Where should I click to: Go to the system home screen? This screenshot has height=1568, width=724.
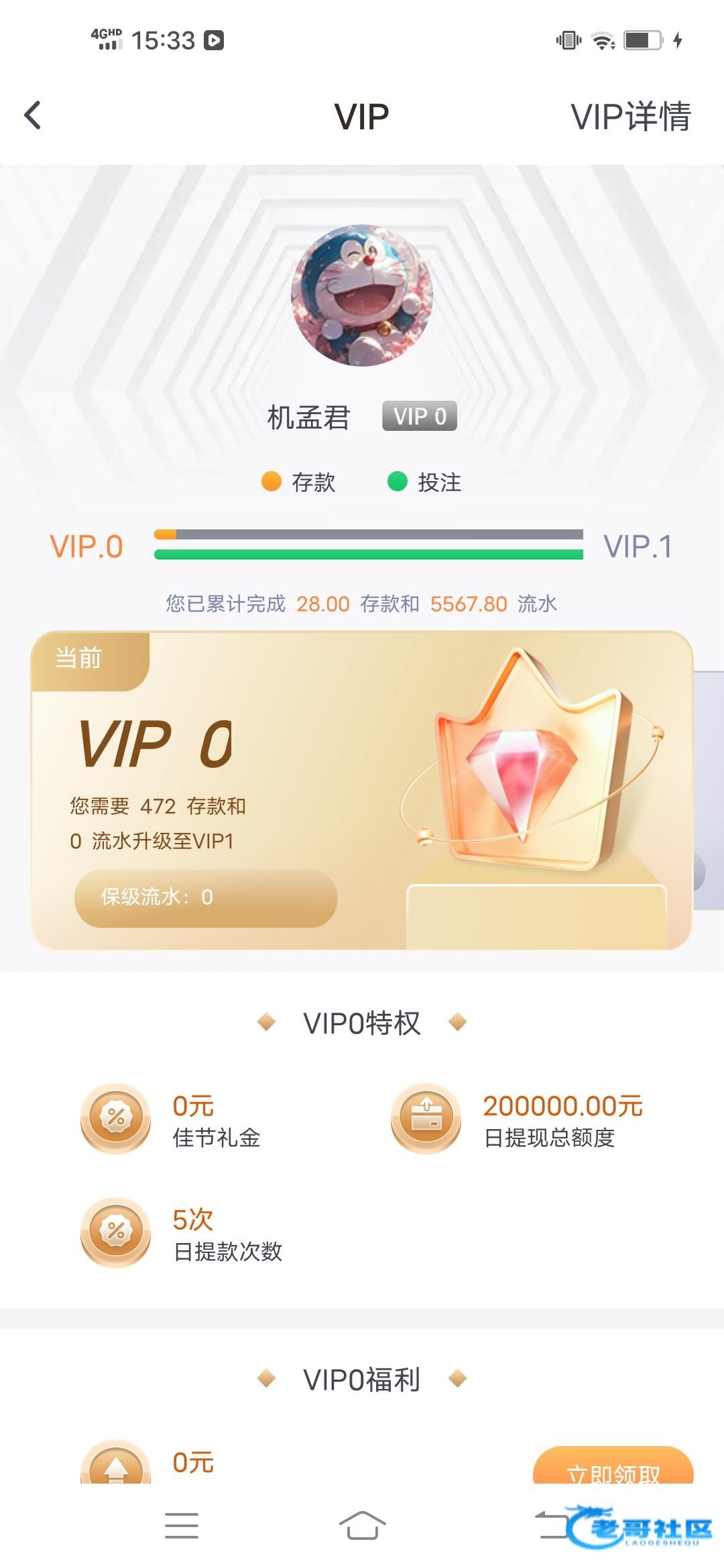click(x=362, y=1526)
